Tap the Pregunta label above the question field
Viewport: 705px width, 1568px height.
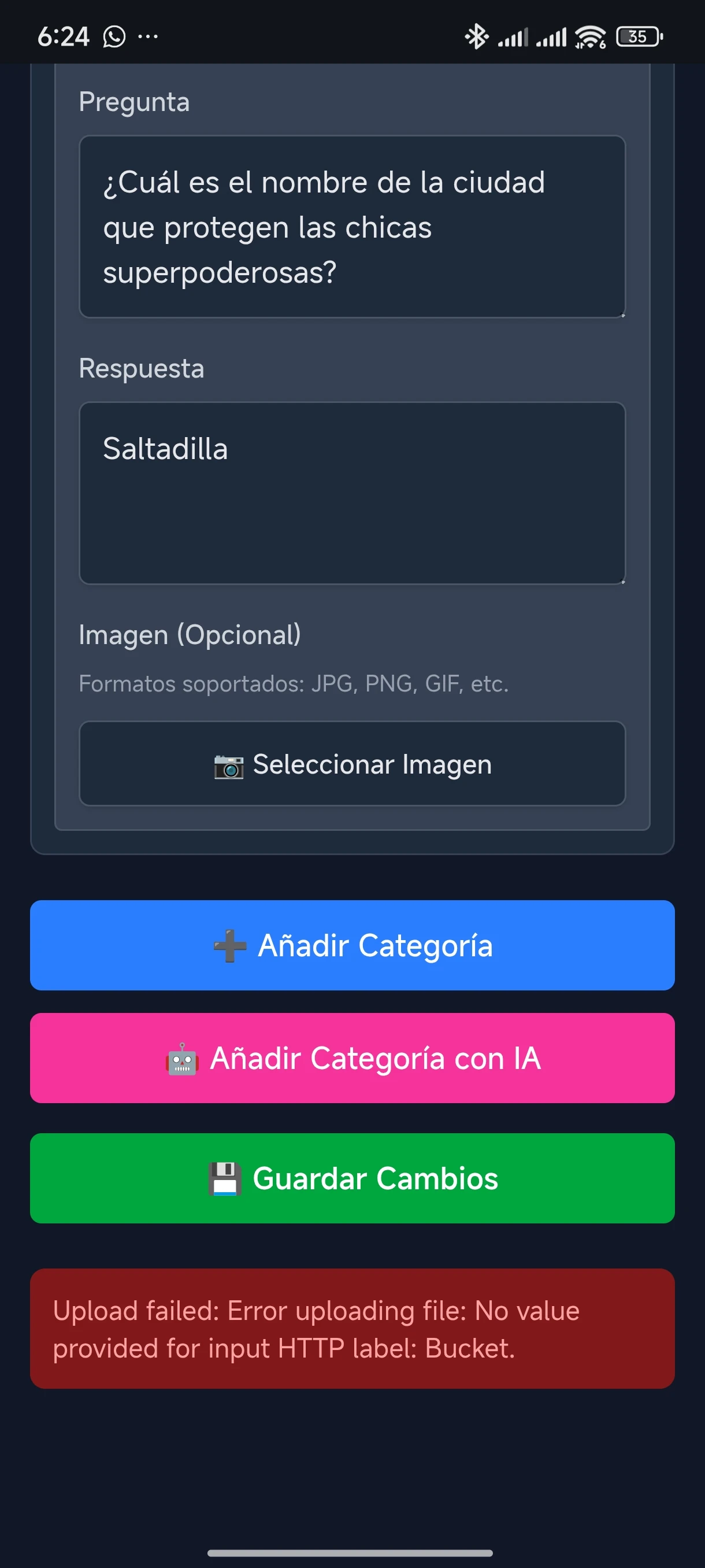[x=135, y=101]
